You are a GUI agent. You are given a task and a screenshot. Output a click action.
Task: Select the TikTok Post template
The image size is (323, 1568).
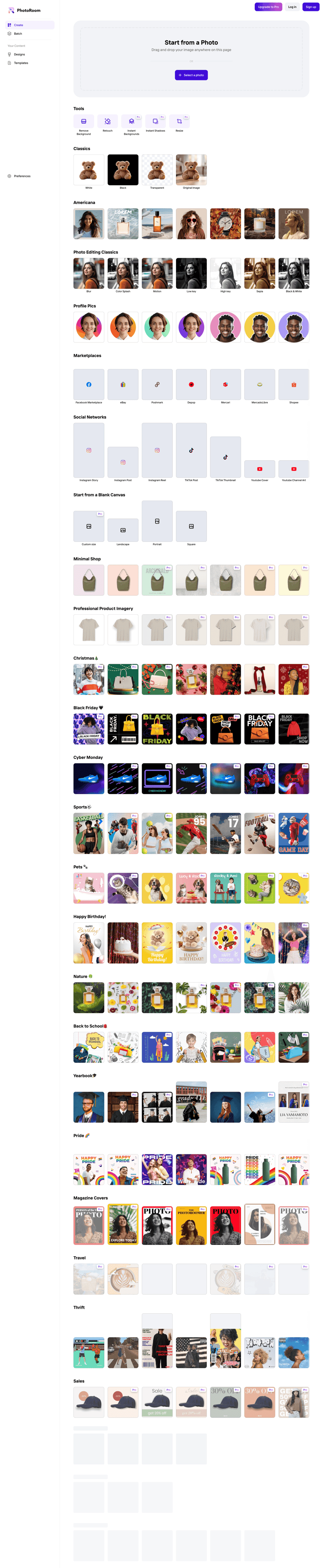191,450
